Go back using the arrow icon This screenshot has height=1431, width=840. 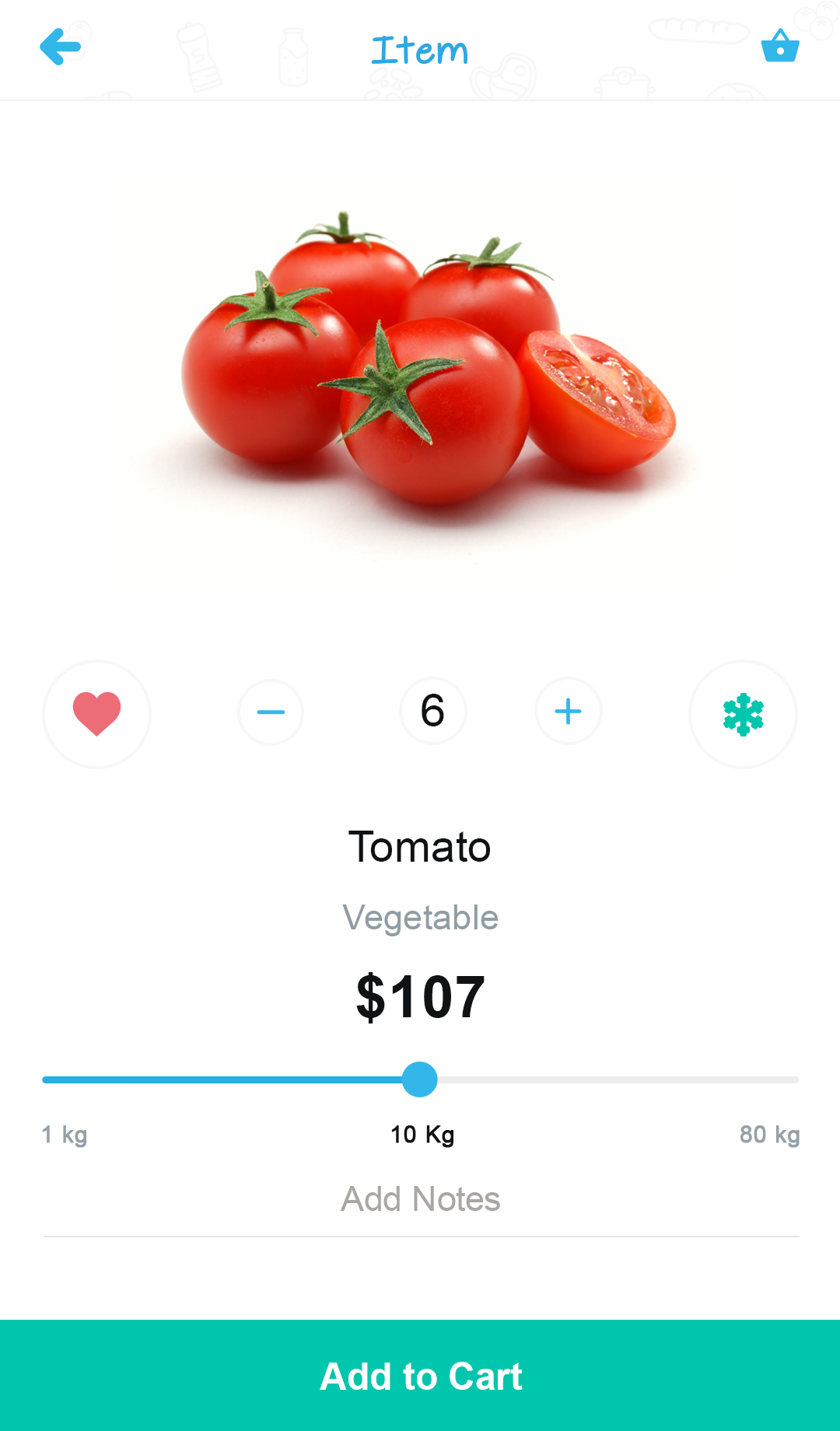61,47
